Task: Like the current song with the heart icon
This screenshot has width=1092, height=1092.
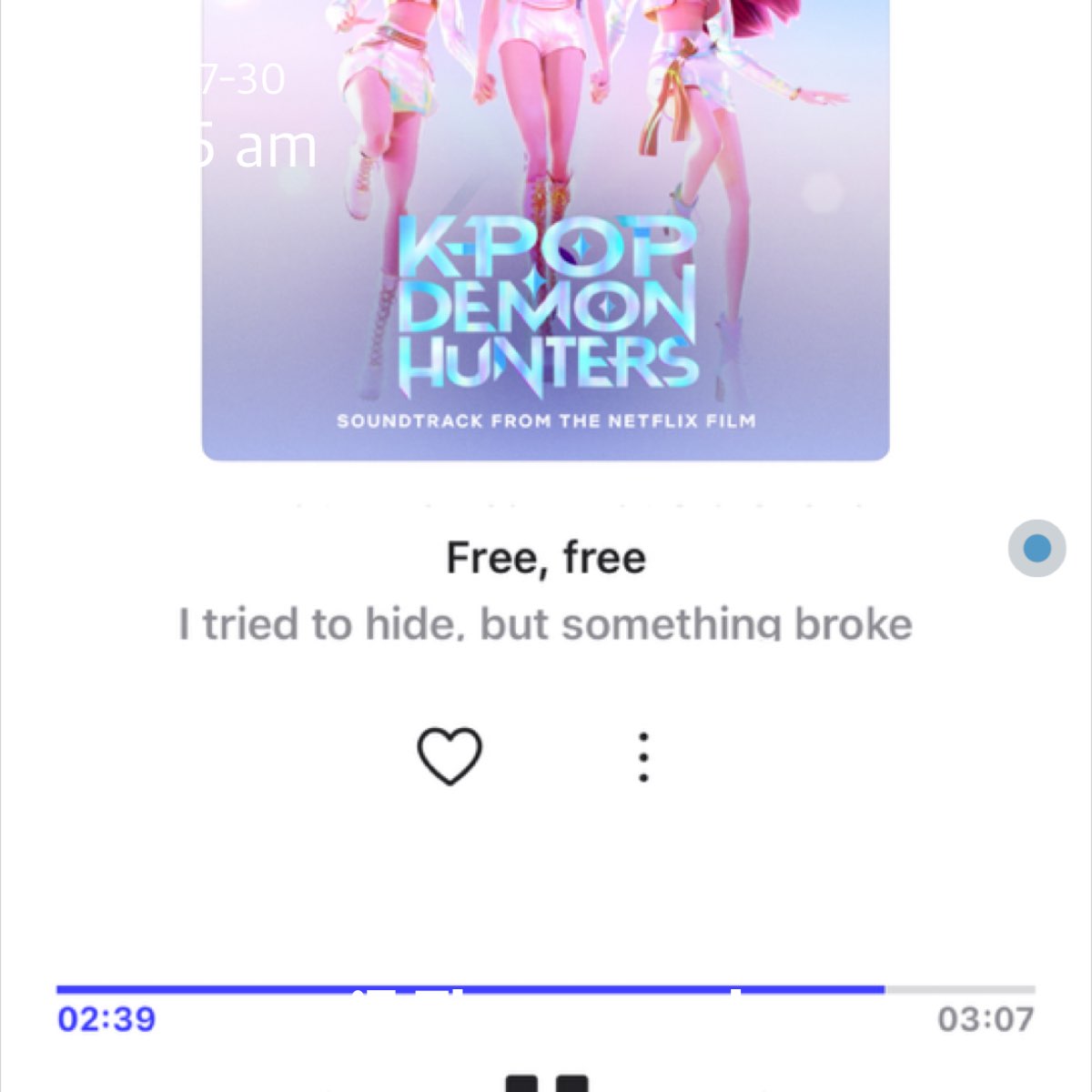Action: click(x=449, y=756)
